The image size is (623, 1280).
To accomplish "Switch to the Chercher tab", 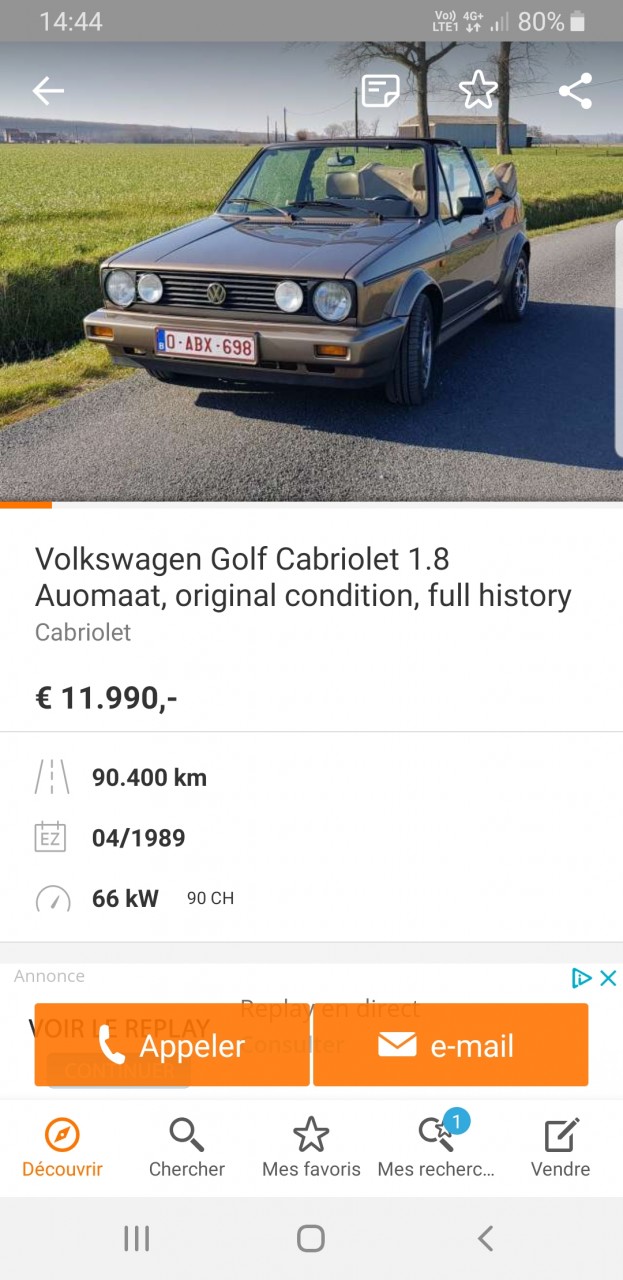I will pos(187,1148).
